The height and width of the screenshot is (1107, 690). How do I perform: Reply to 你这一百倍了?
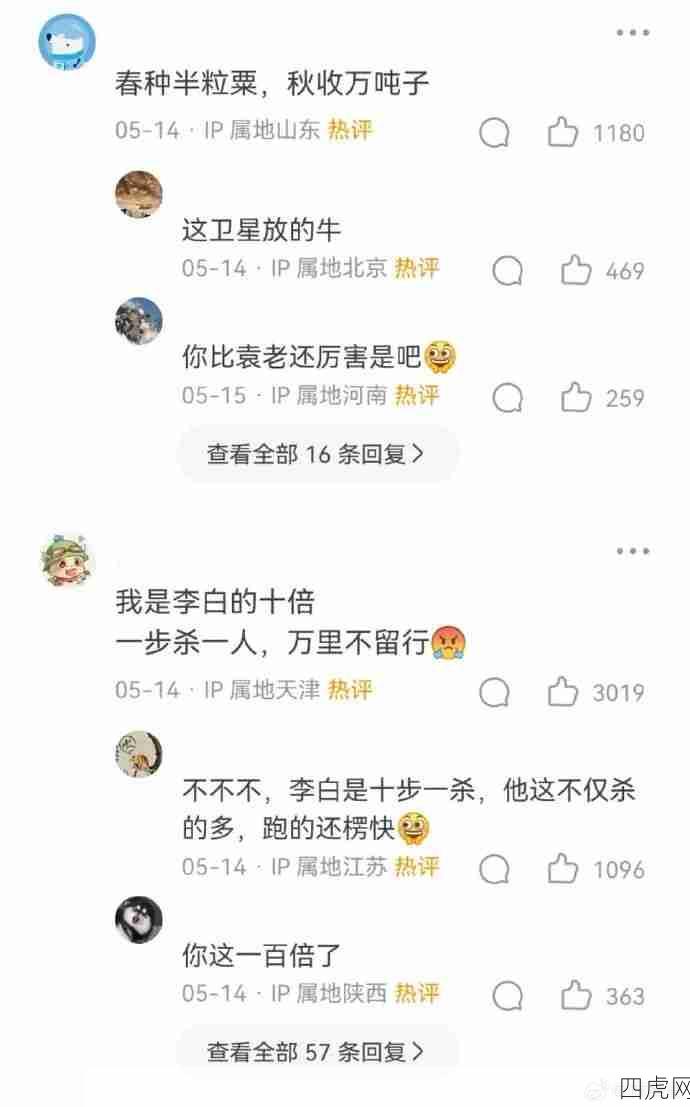tap(508, 995)
